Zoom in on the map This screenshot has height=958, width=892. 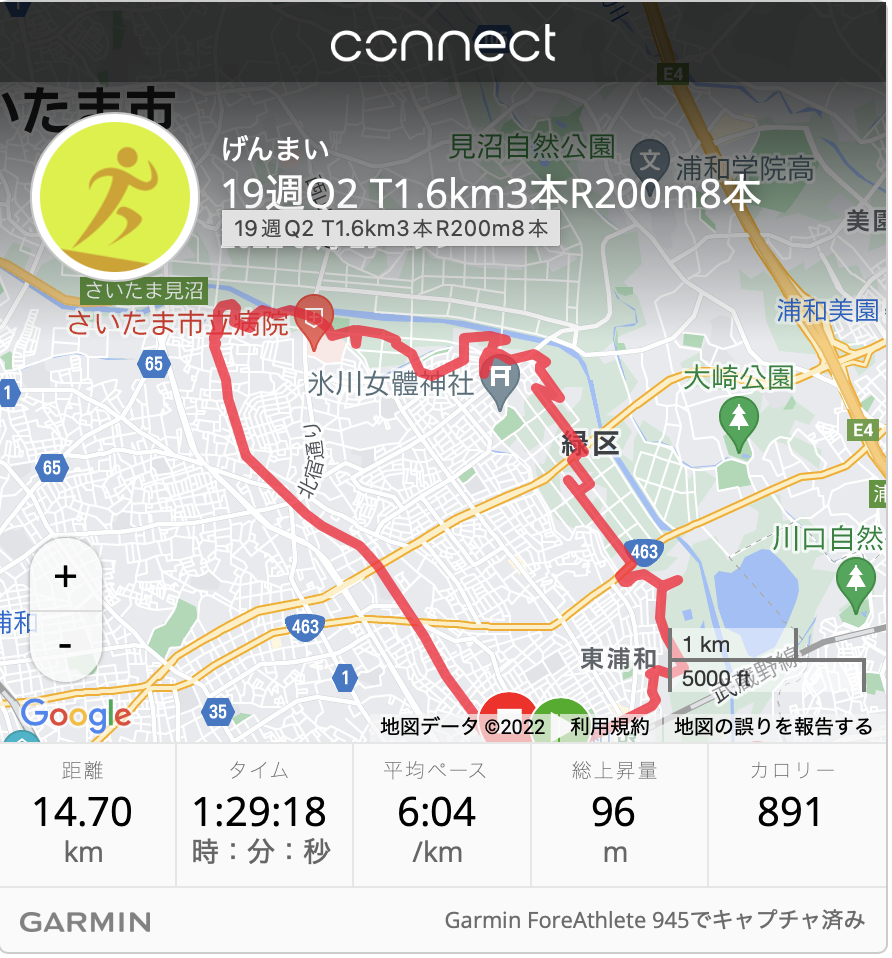point(65,577)
